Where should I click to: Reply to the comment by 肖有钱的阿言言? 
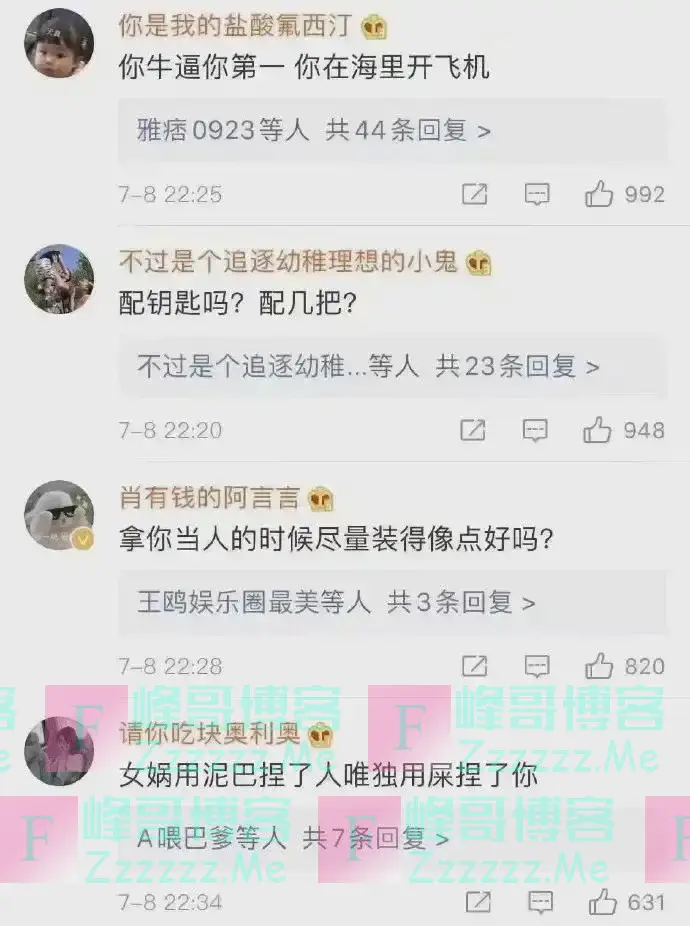[537, 666]
